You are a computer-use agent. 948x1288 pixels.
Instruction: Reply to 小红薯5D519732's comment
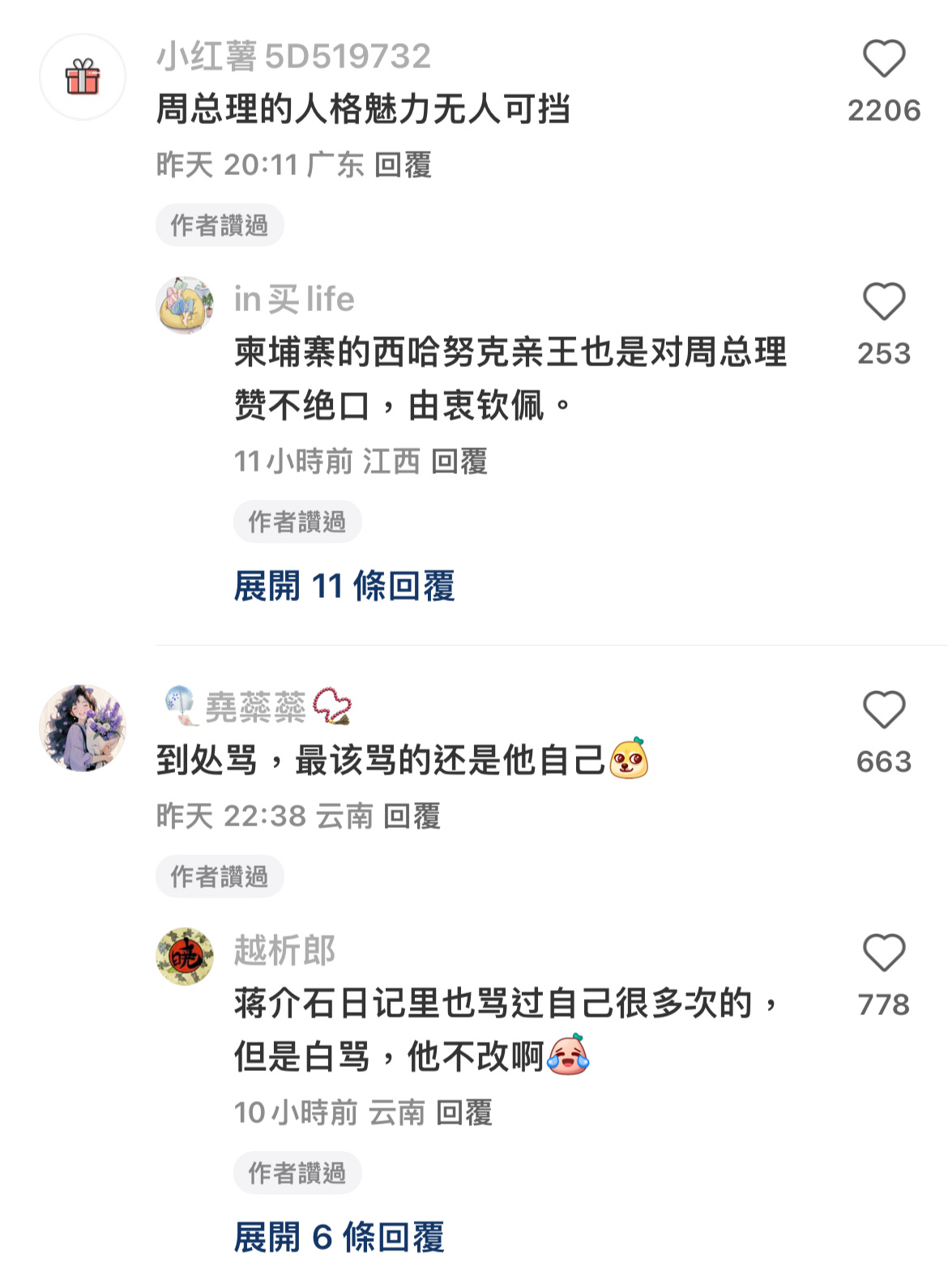pos(403,165)
